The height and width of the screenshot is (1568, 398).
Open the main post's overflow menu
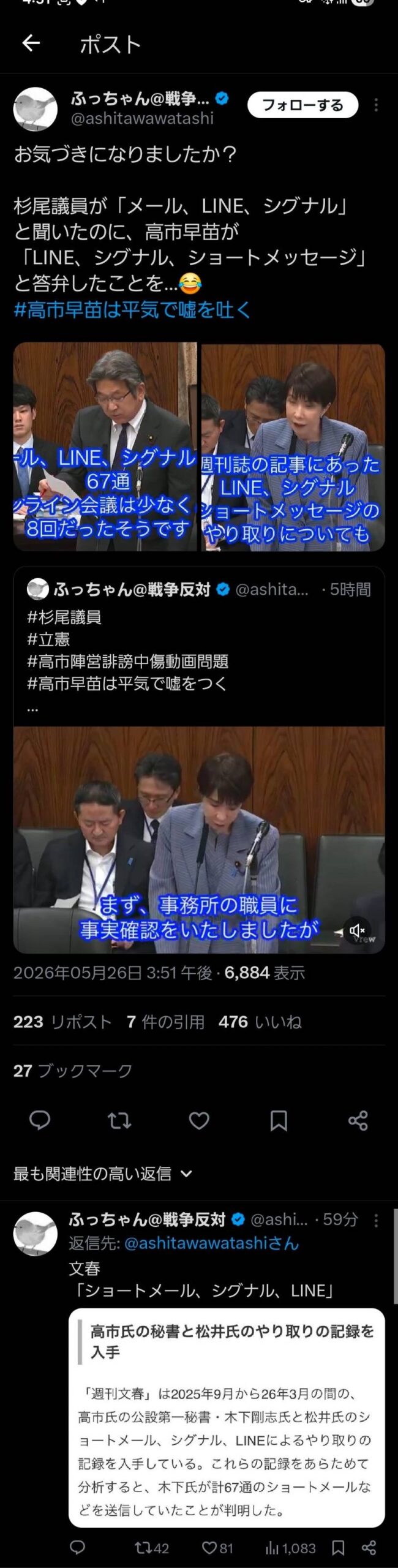click(x=376, y=105)
